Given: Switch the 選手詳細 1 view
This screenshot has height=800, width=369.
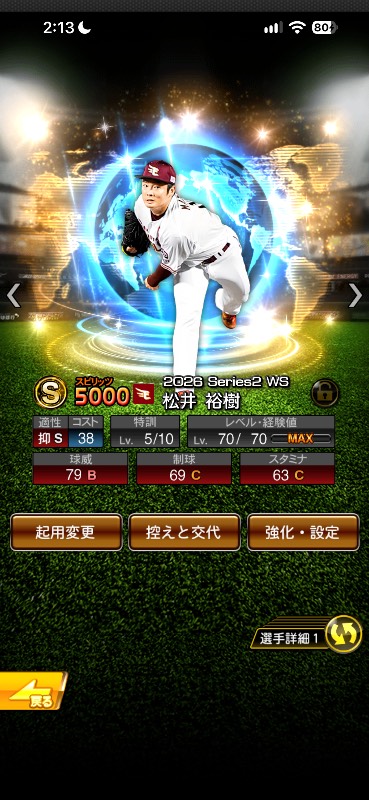Looking at the screenshot, I should tap(306, 635).
